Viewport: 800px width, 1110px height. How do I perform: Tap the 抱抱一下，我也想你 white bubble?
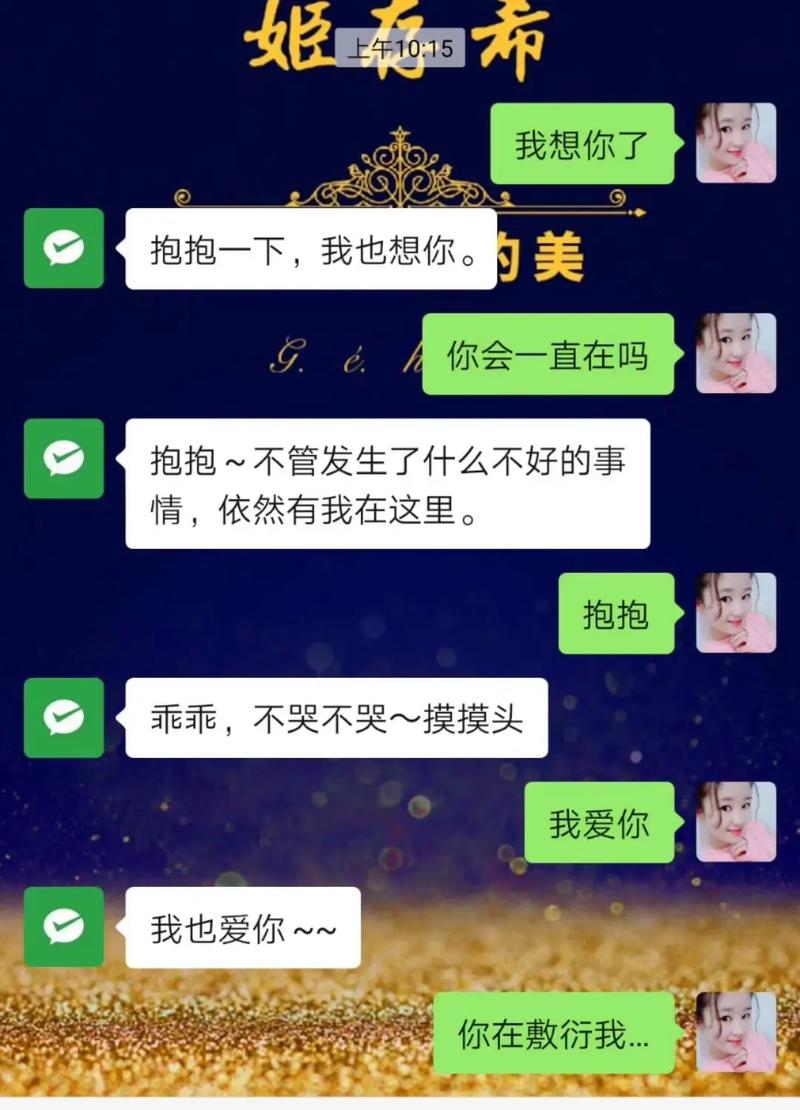tap(310, 251)
